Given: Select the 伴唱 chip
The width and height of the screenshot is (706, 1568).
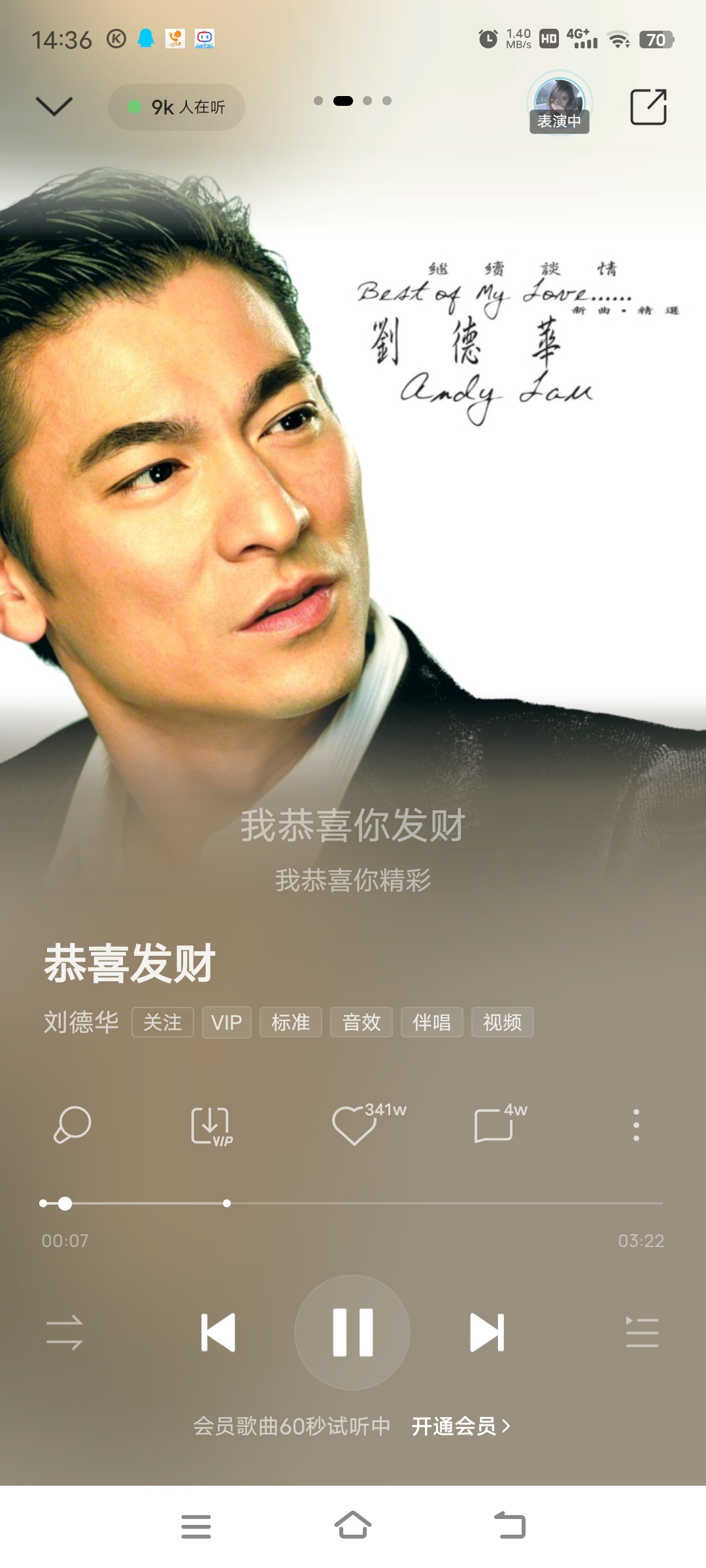Looking at the screenshot, I should pos(431,1022).
